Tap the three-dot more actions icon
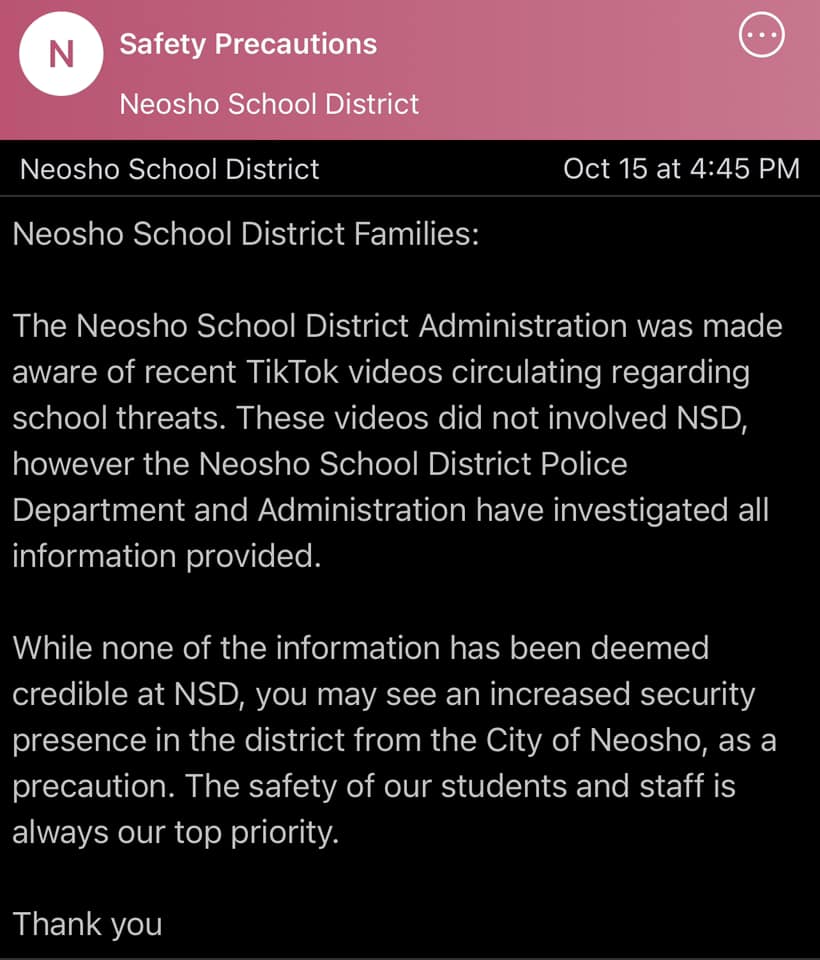The width and height of the screenshot is (820, 960). coord(762,35)
